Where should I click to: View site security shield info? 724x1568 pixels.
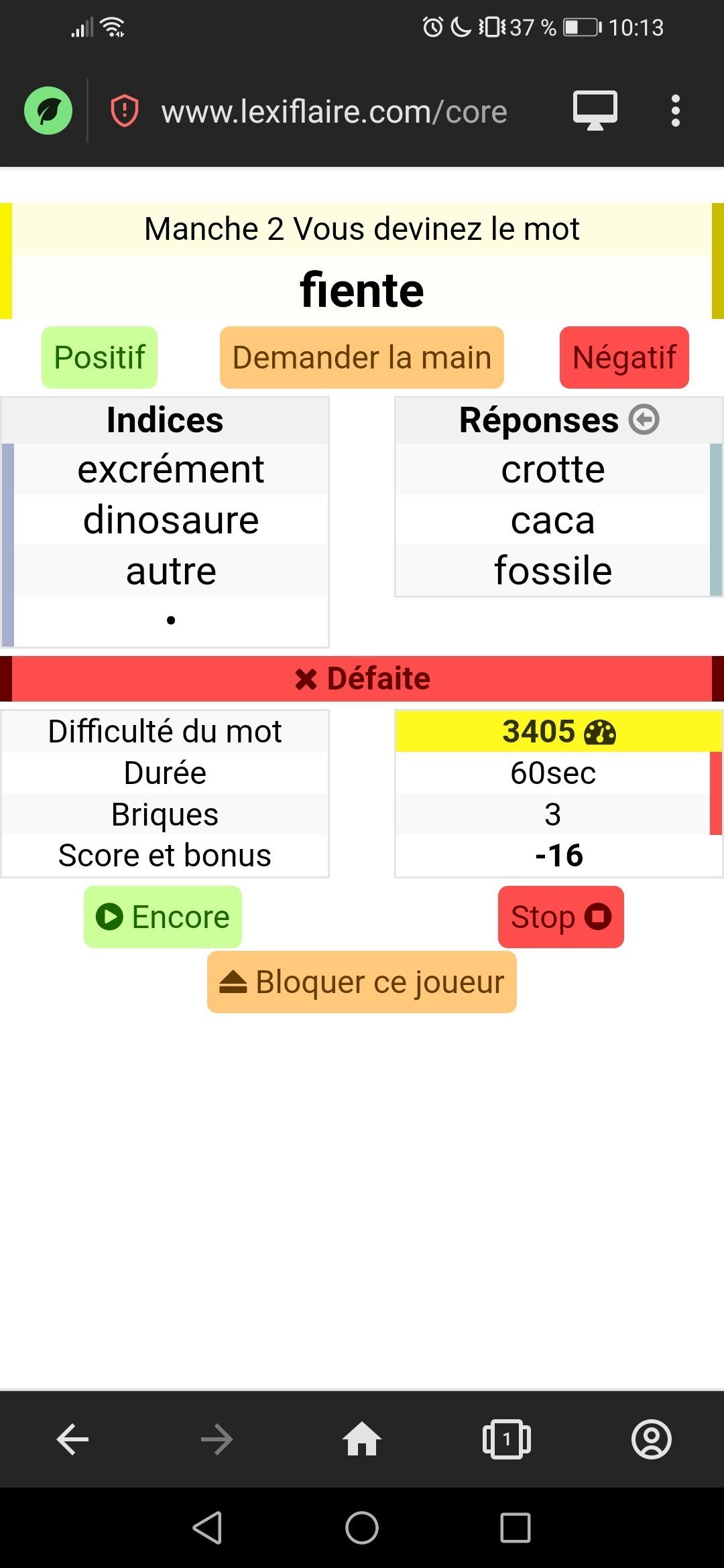(x=125, y=111)
